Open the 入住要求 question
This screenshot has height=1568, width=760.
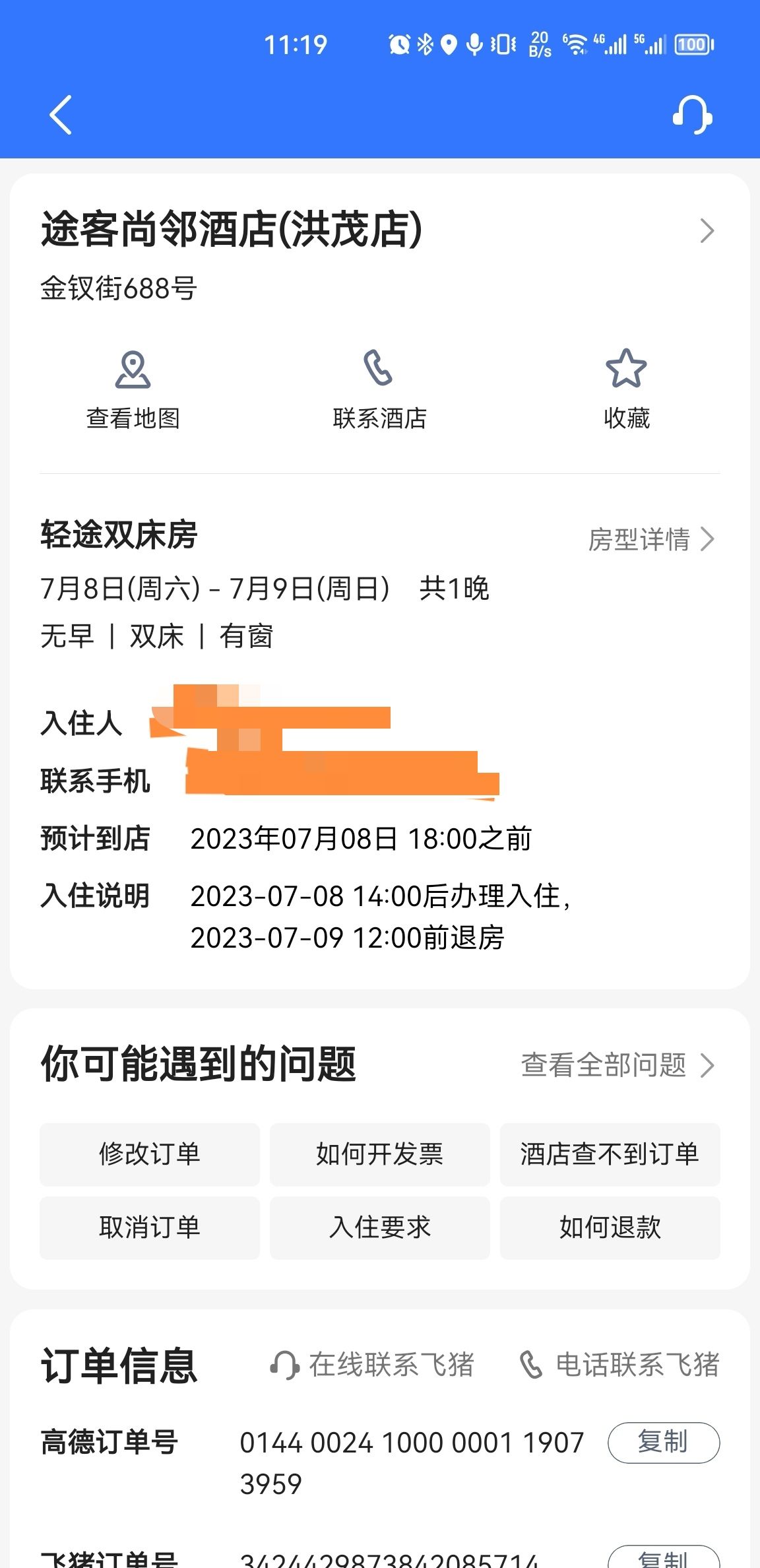tap(379, 1227)
